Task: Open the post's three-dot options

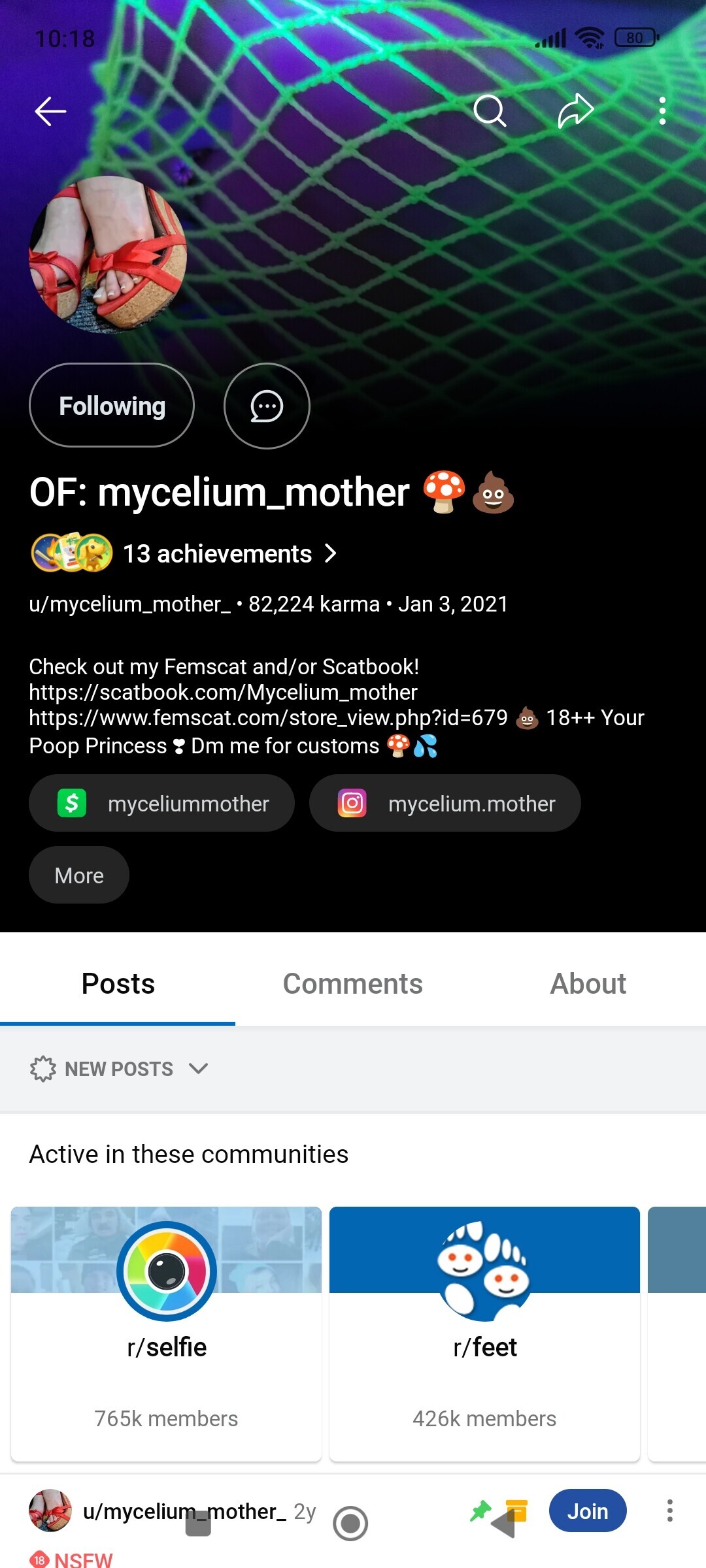Action: click(669, 1511)
